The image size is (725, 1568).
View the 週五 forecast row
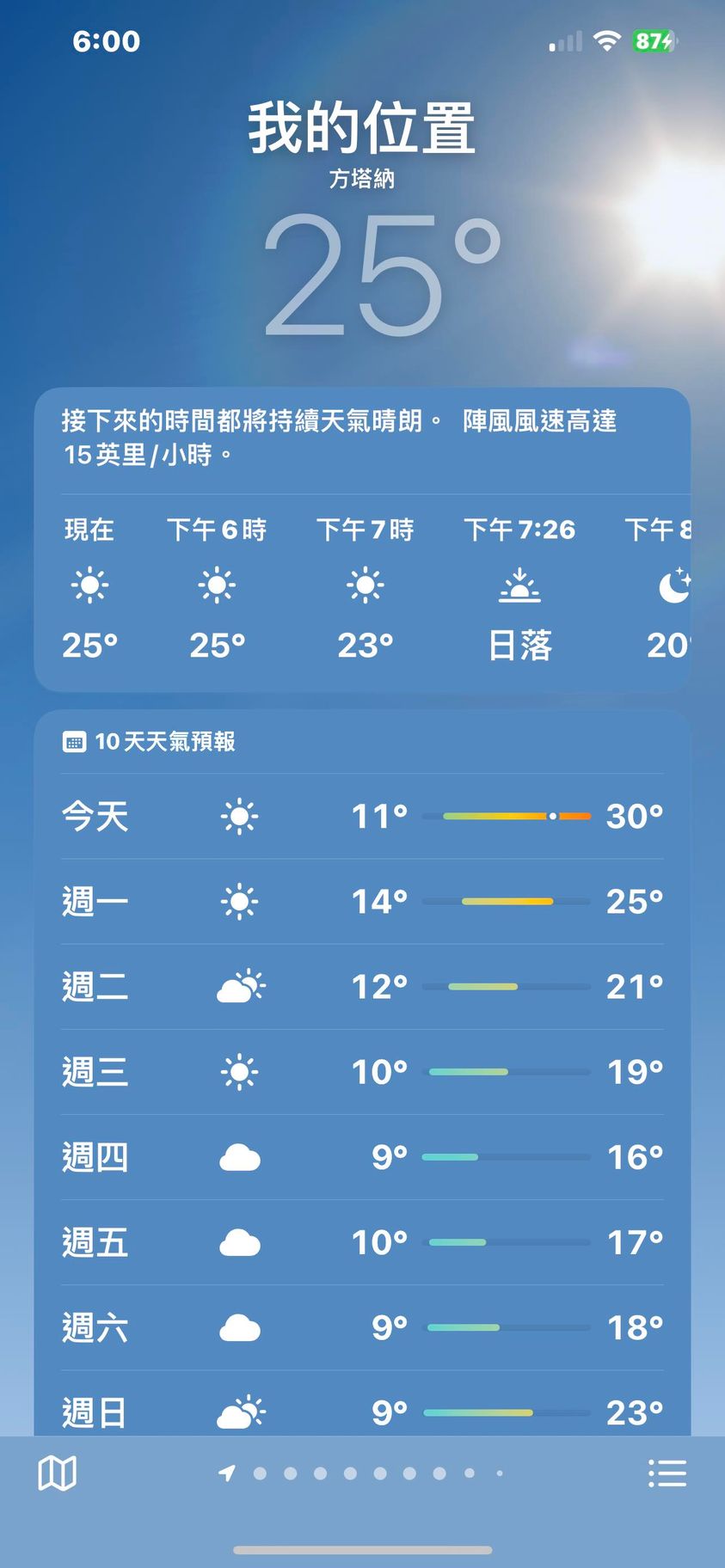click(362, 1242)
